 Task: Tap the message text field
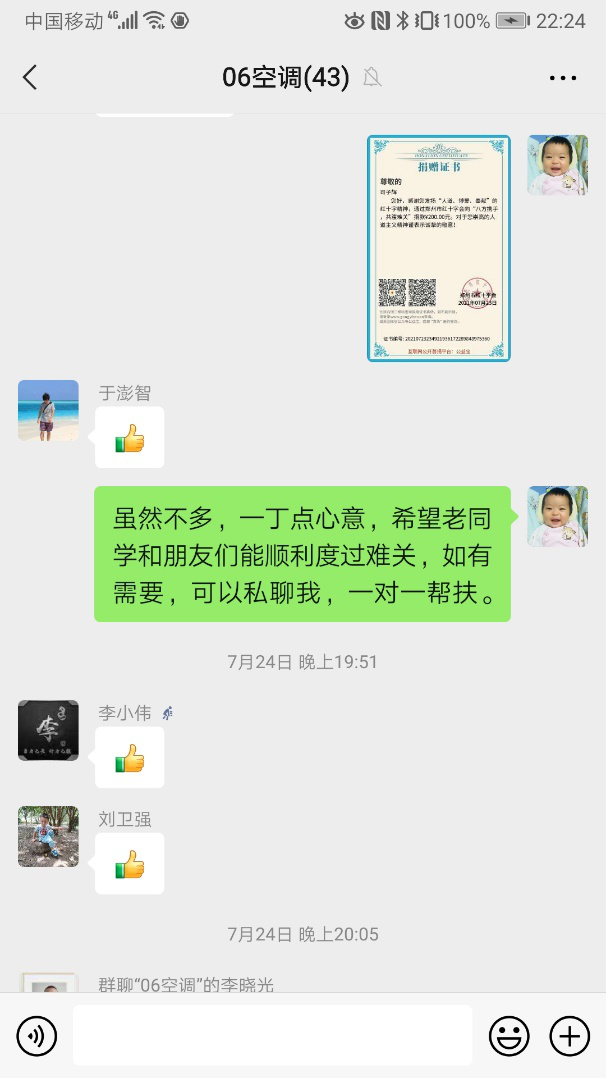tap(272, 1035)
